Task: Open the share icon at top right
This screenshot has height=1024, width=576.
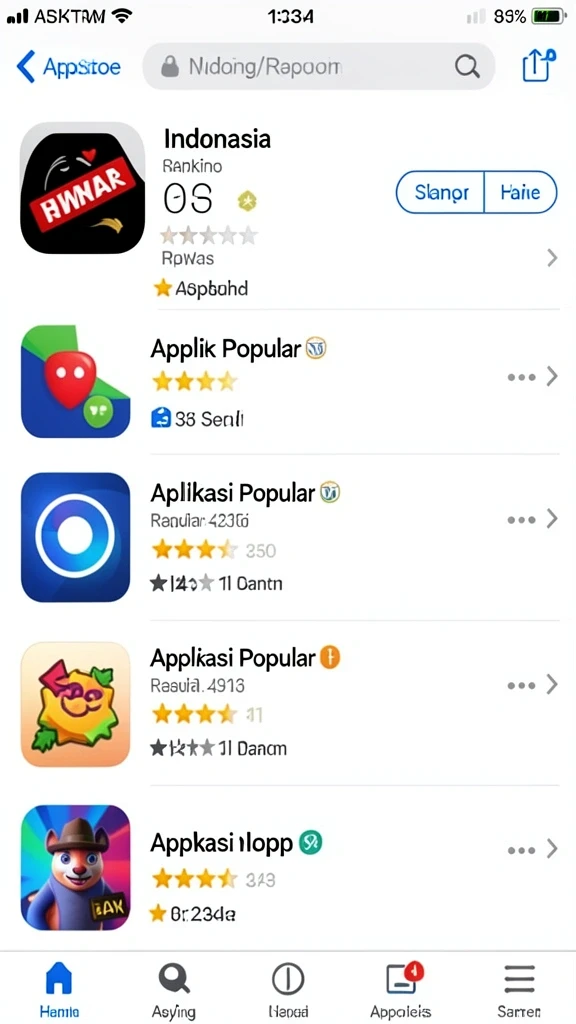Action: [x=538, y=65]
